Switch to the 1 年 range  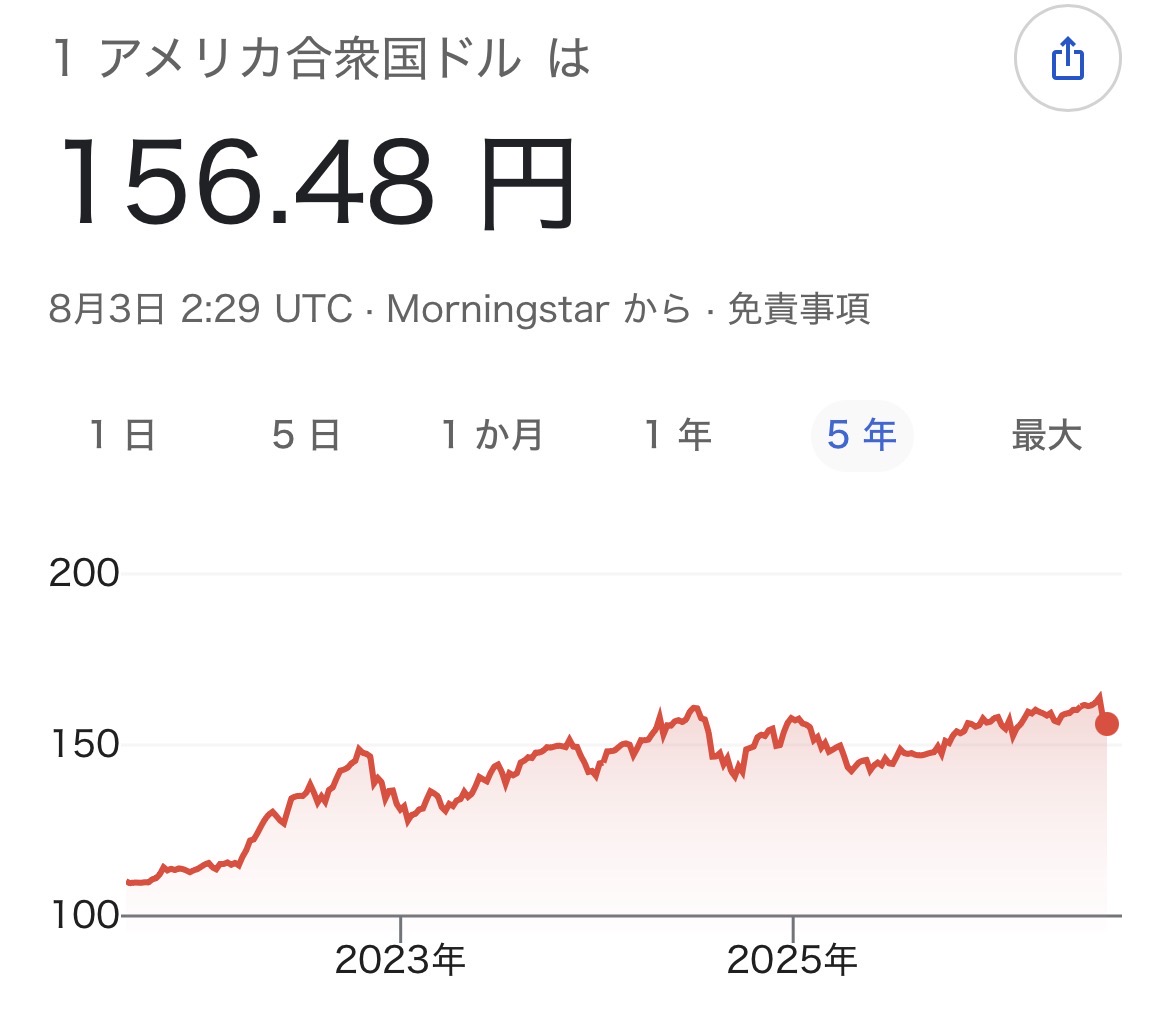pyautogui.click(x=678, y=435)
